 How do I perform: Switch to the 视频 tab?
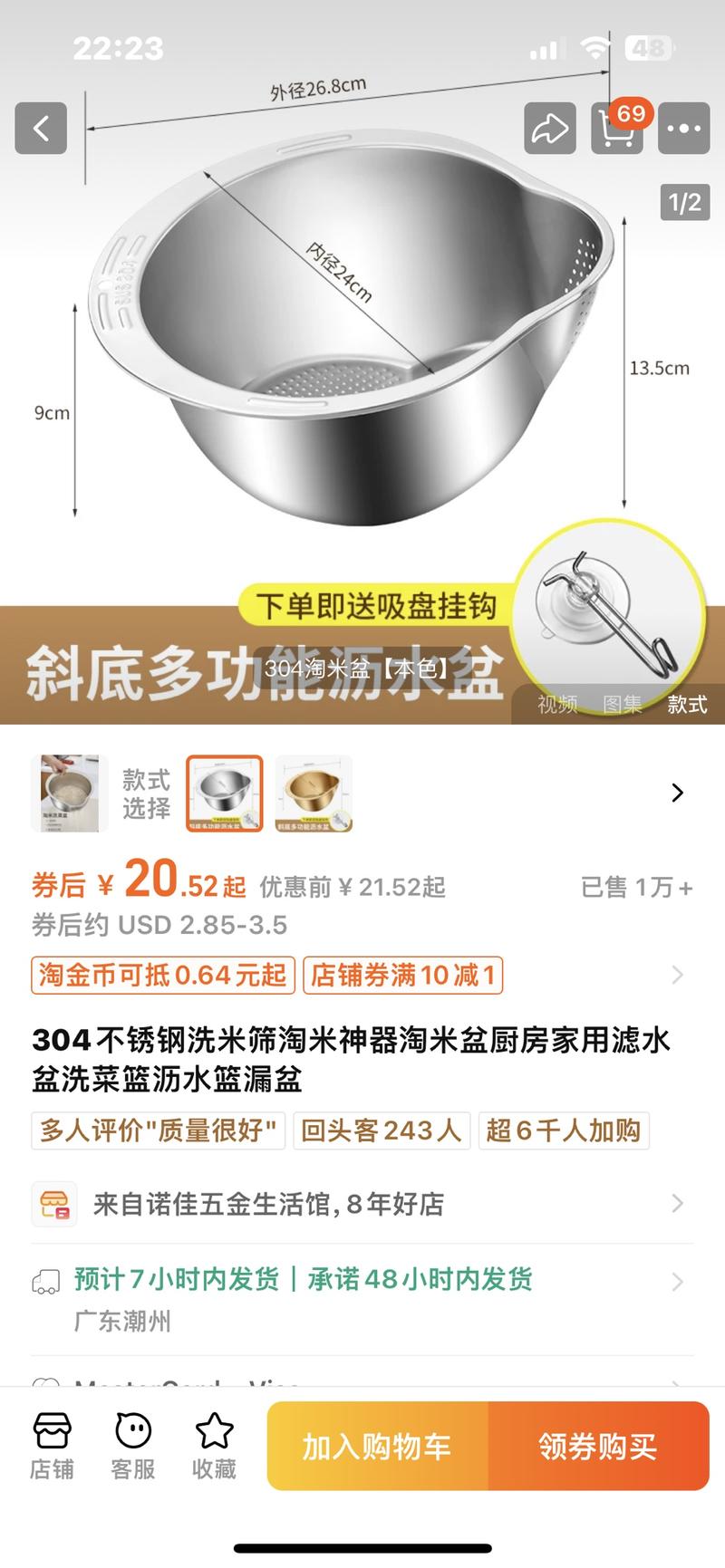pyautogui.click(x=556, y=704)
